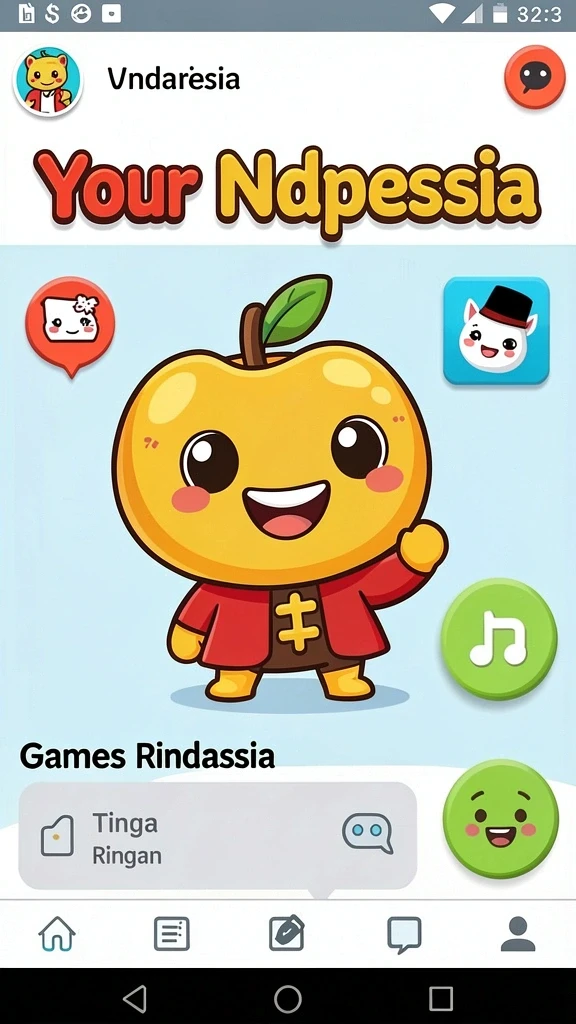
Task: Tap the green smiley face button
Action: click(501, 819)
